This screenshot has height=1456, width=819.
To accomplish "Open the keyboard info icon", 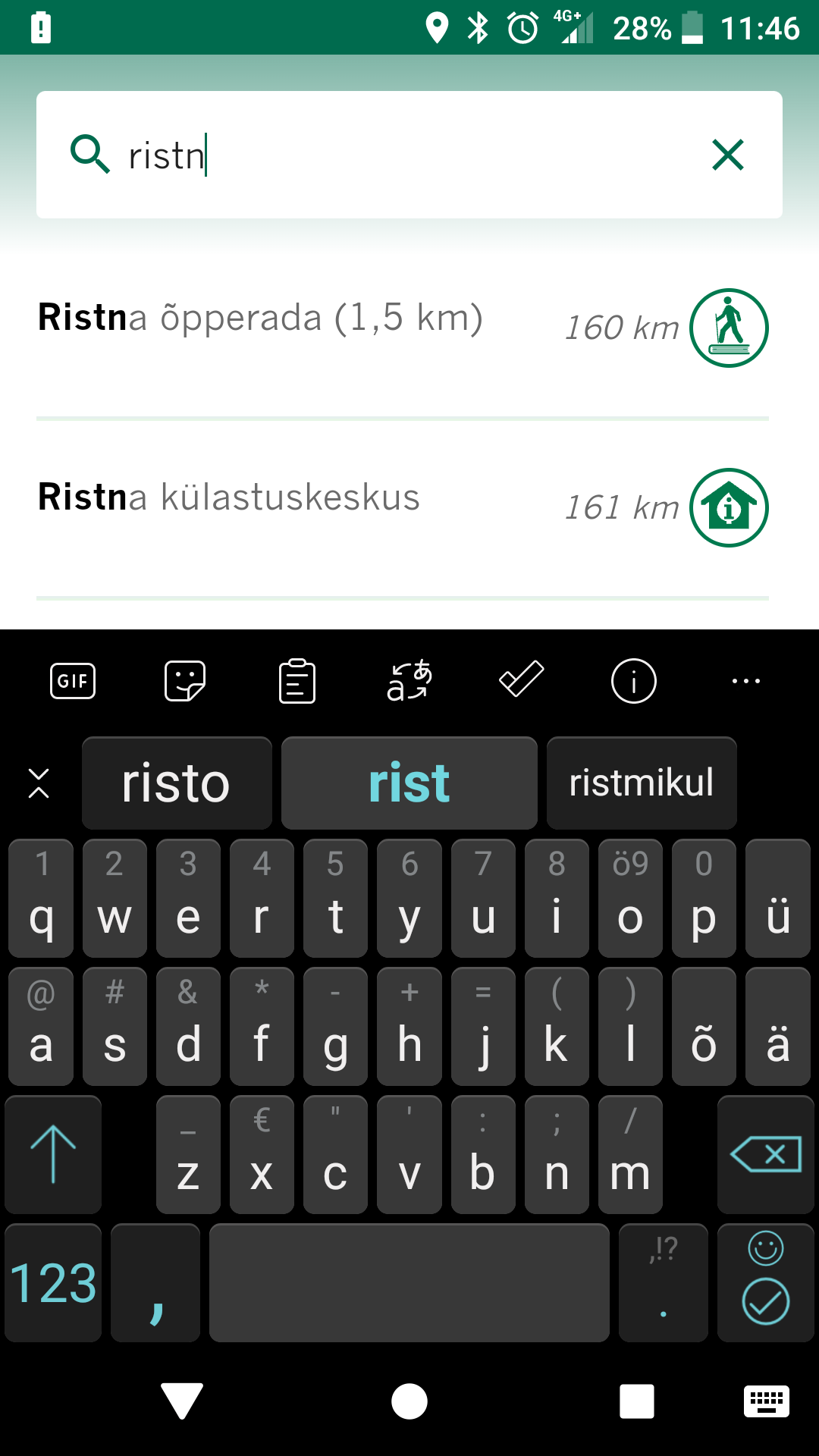I will (x=634, y=681).
